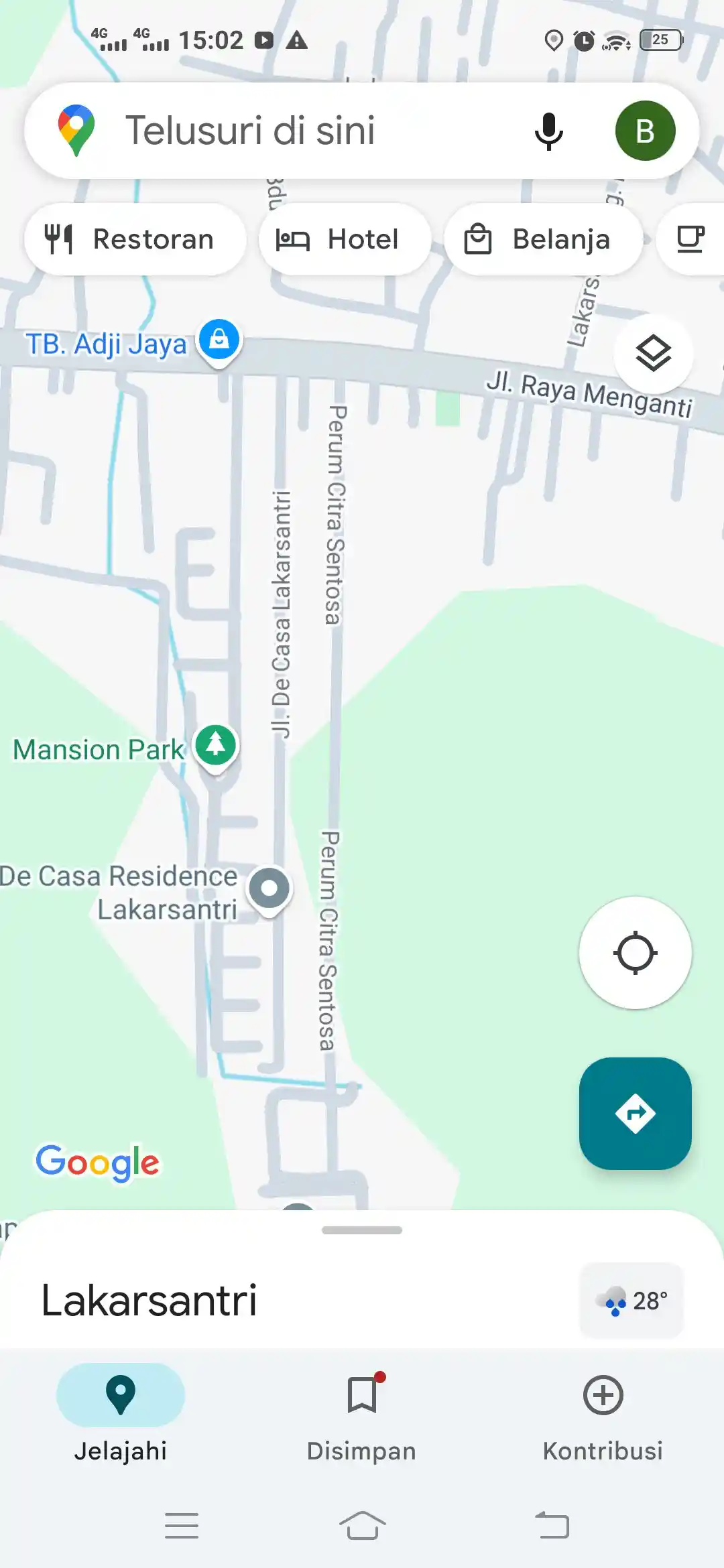
Task: Tap the plus icon above Kontribusi
Action: (602, 1392)
